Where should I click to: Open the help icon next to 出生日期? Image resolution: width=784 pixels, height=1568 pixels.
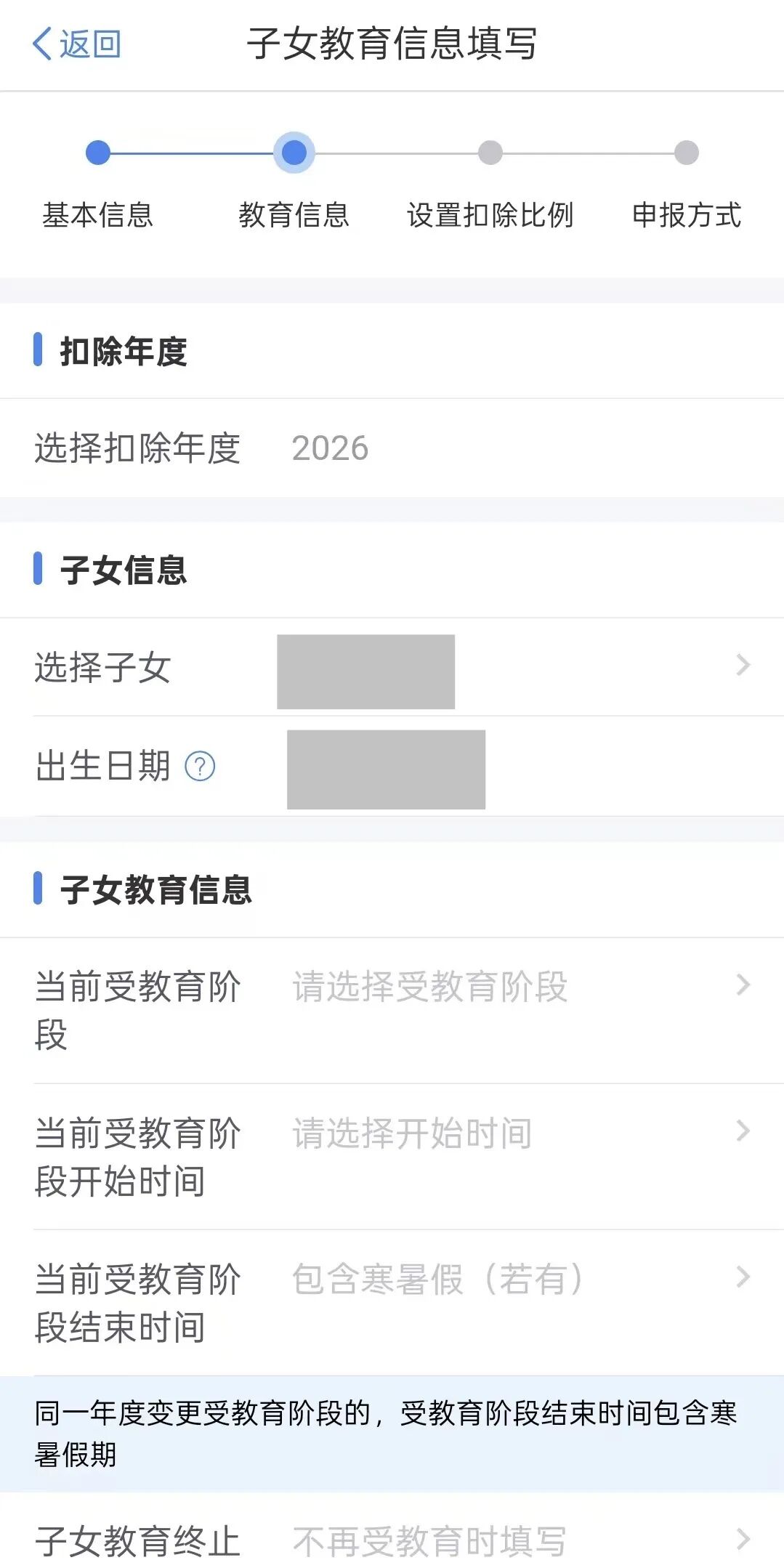point(200,767)
